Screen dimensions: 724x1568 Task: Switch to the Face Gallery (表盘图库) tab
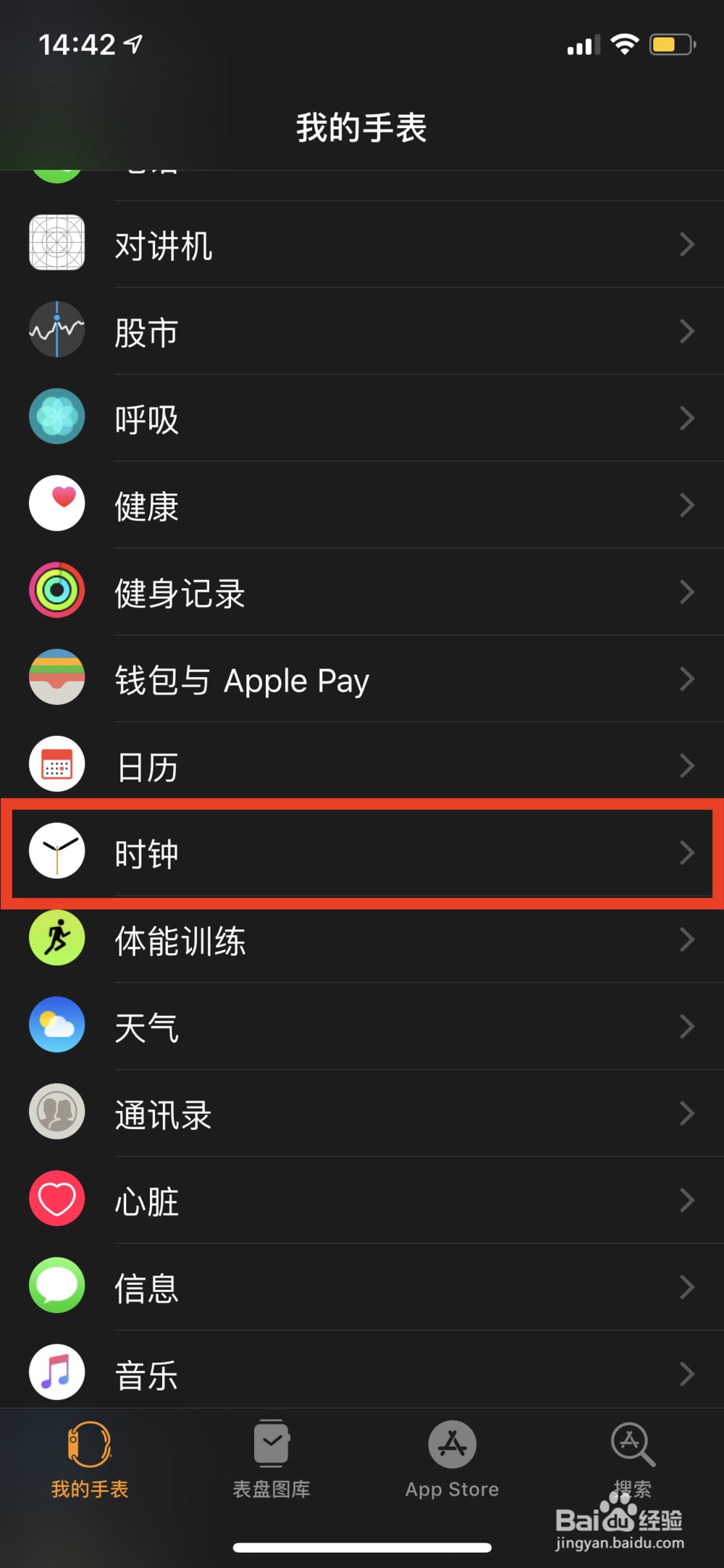271,1458
